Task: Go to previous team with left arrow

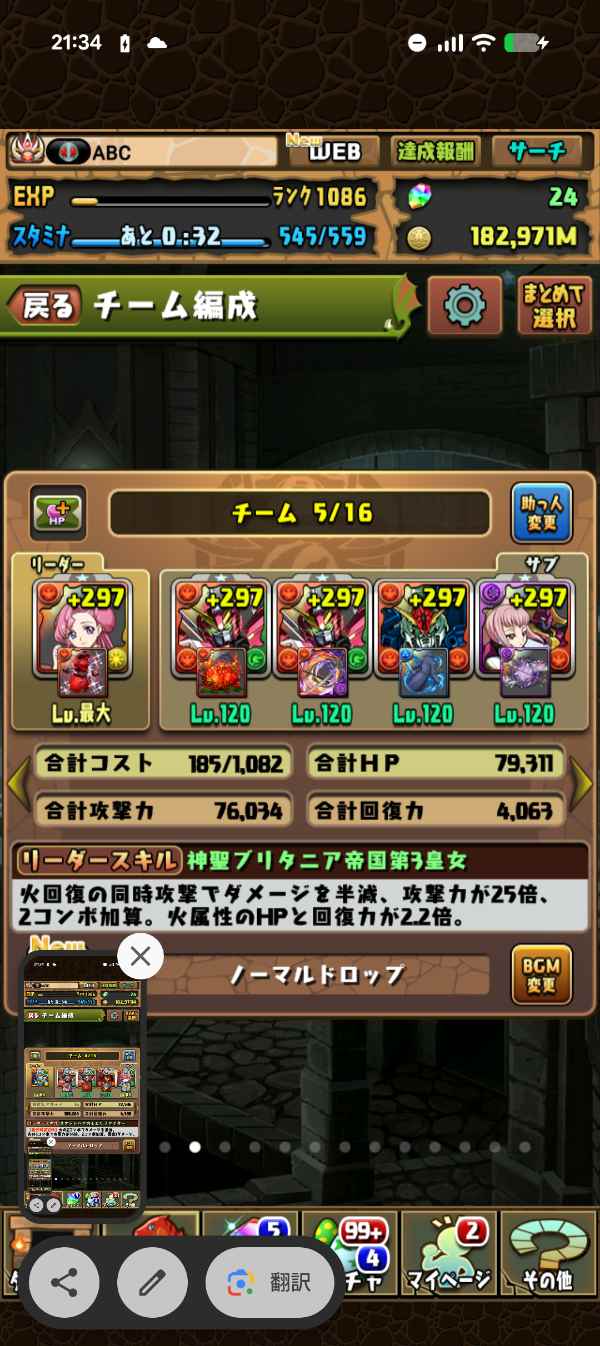Action: 17,784
